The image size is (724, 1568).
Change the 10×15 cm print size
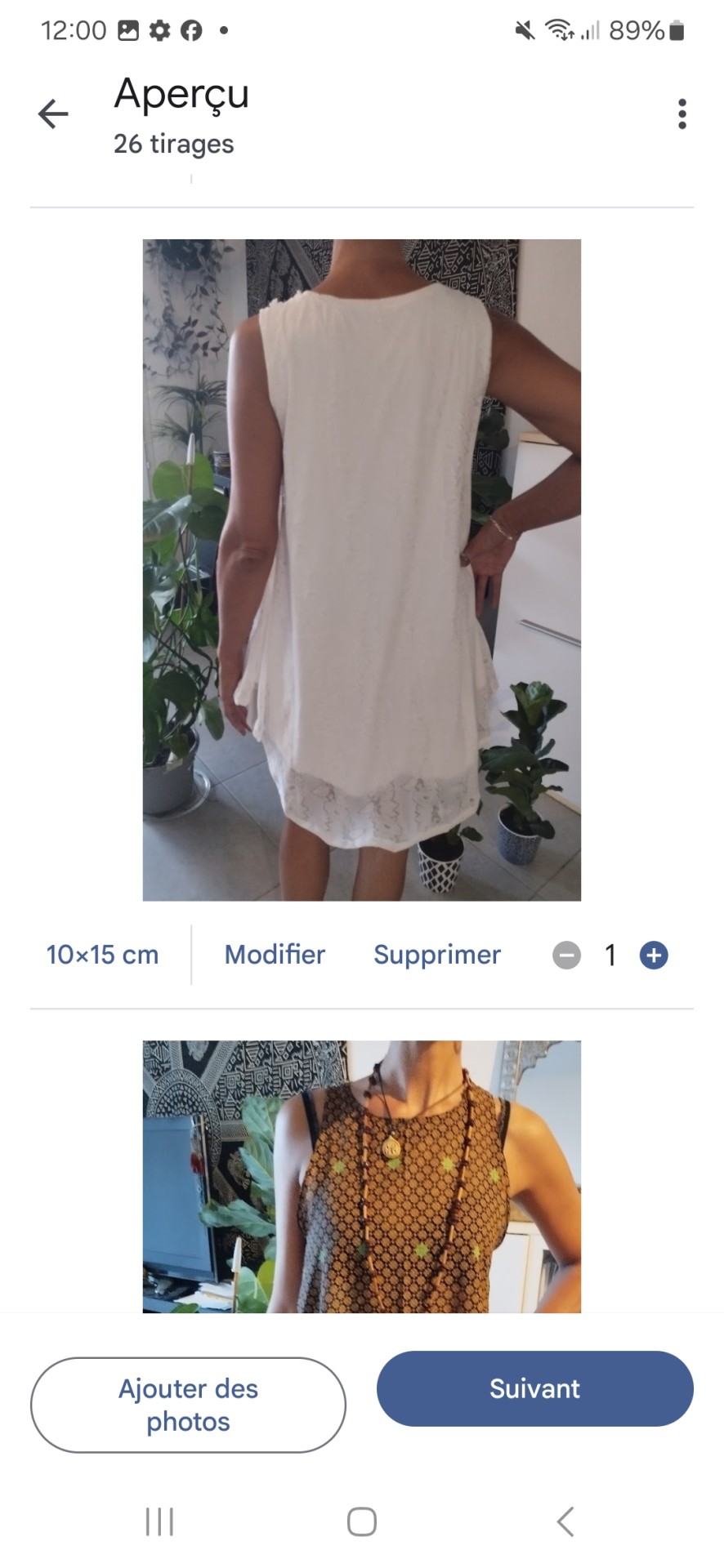[102, 955]
